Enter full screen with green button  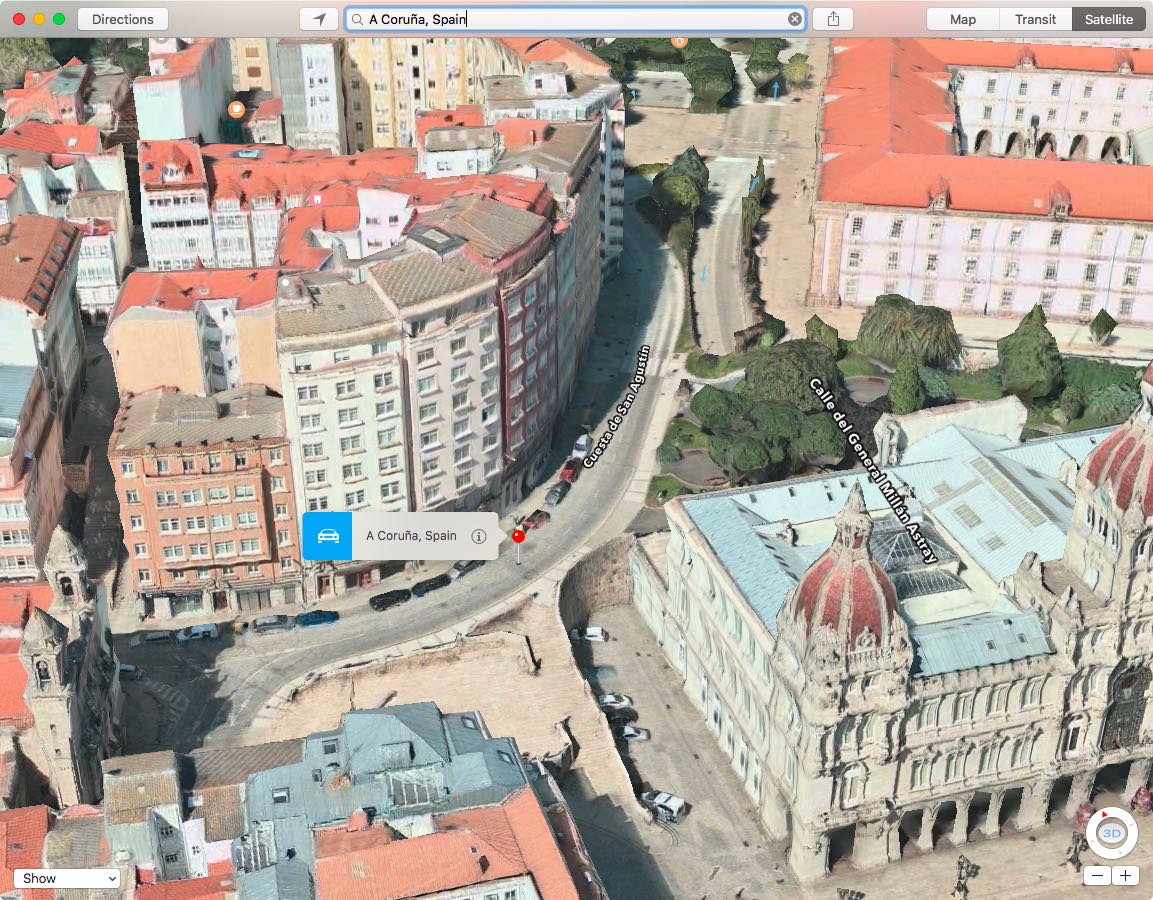point(59,19)
